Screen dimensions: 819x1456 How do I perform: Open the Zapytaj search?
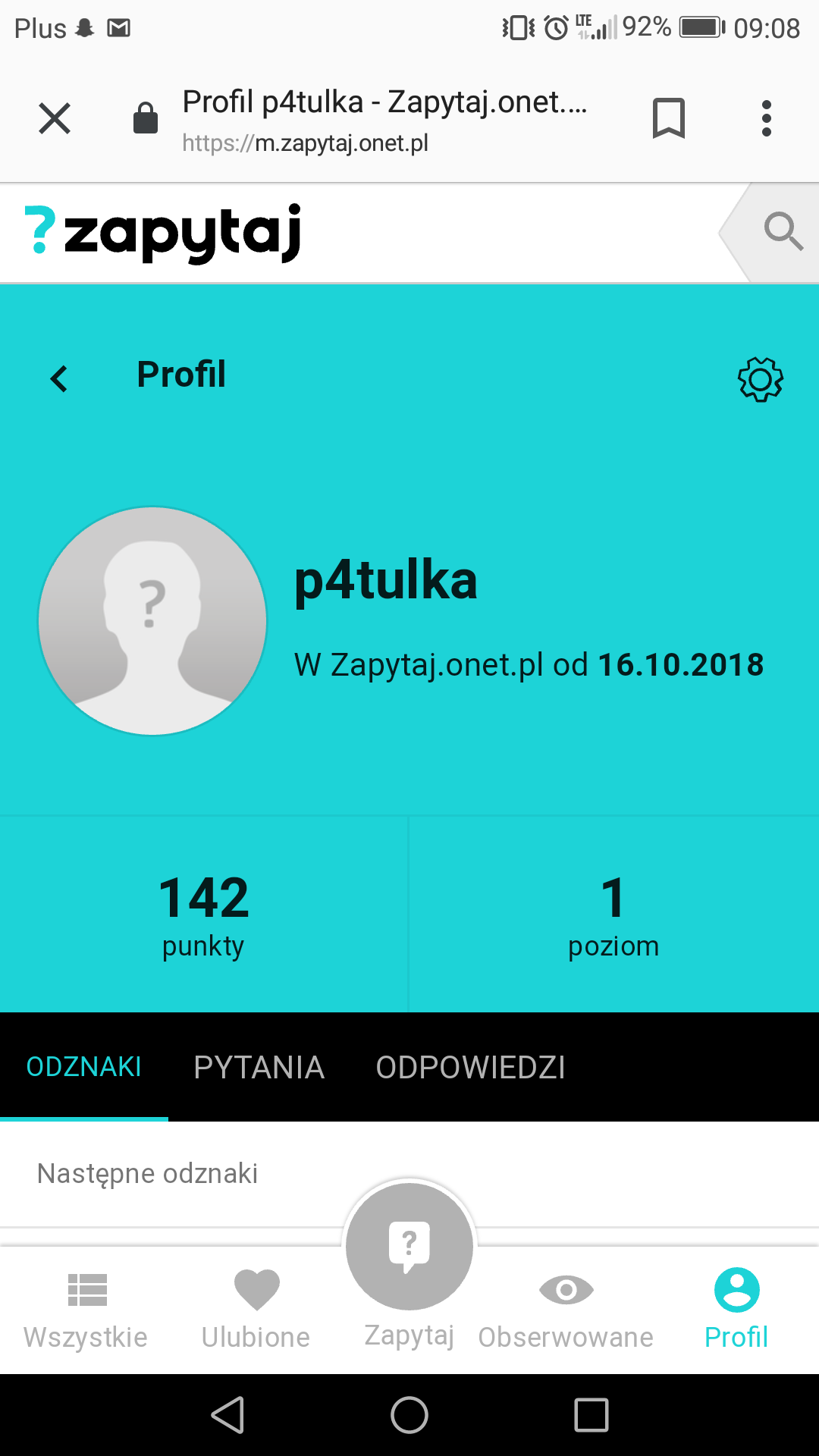click(x=783, y=231)
